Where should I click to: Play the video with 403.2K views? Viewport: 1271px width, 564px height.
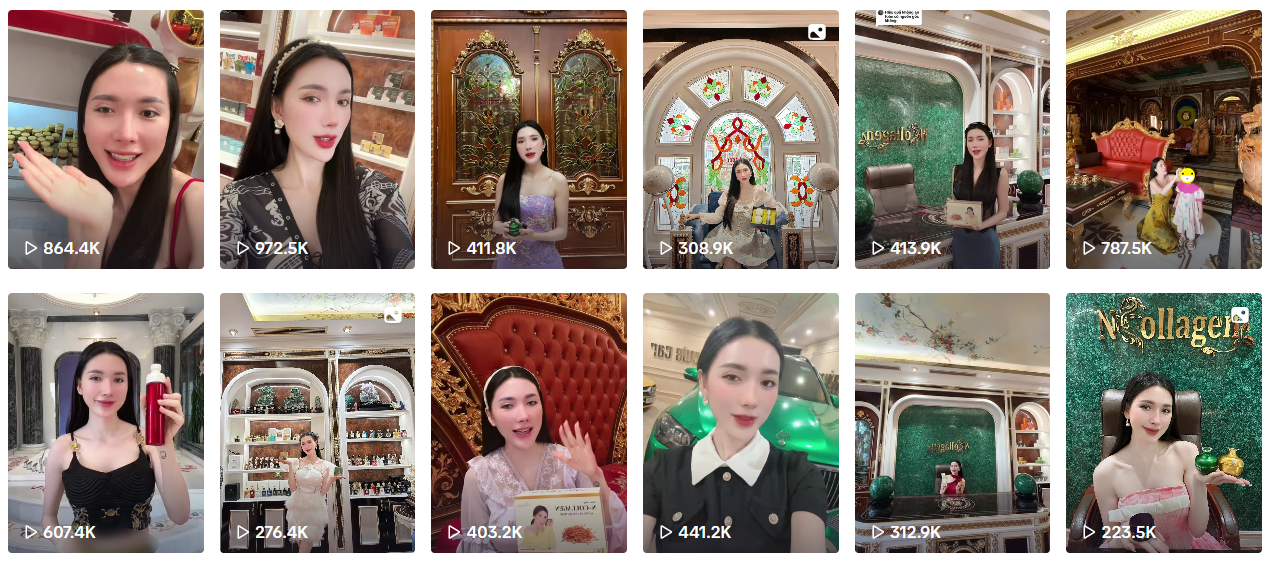click(x=529, y=422)
